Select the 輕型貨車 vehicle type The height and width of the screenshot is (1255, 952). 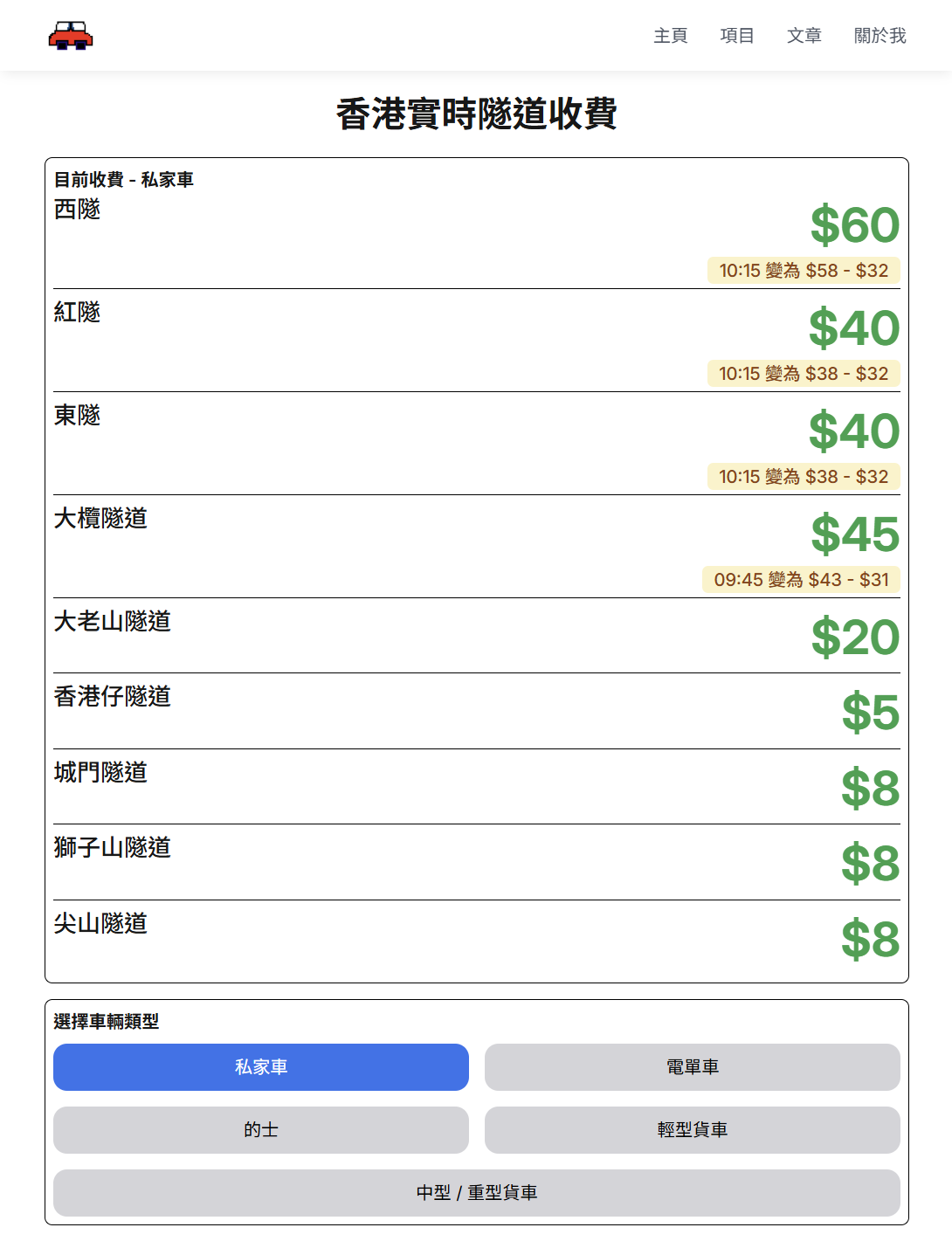point(692,1129)
